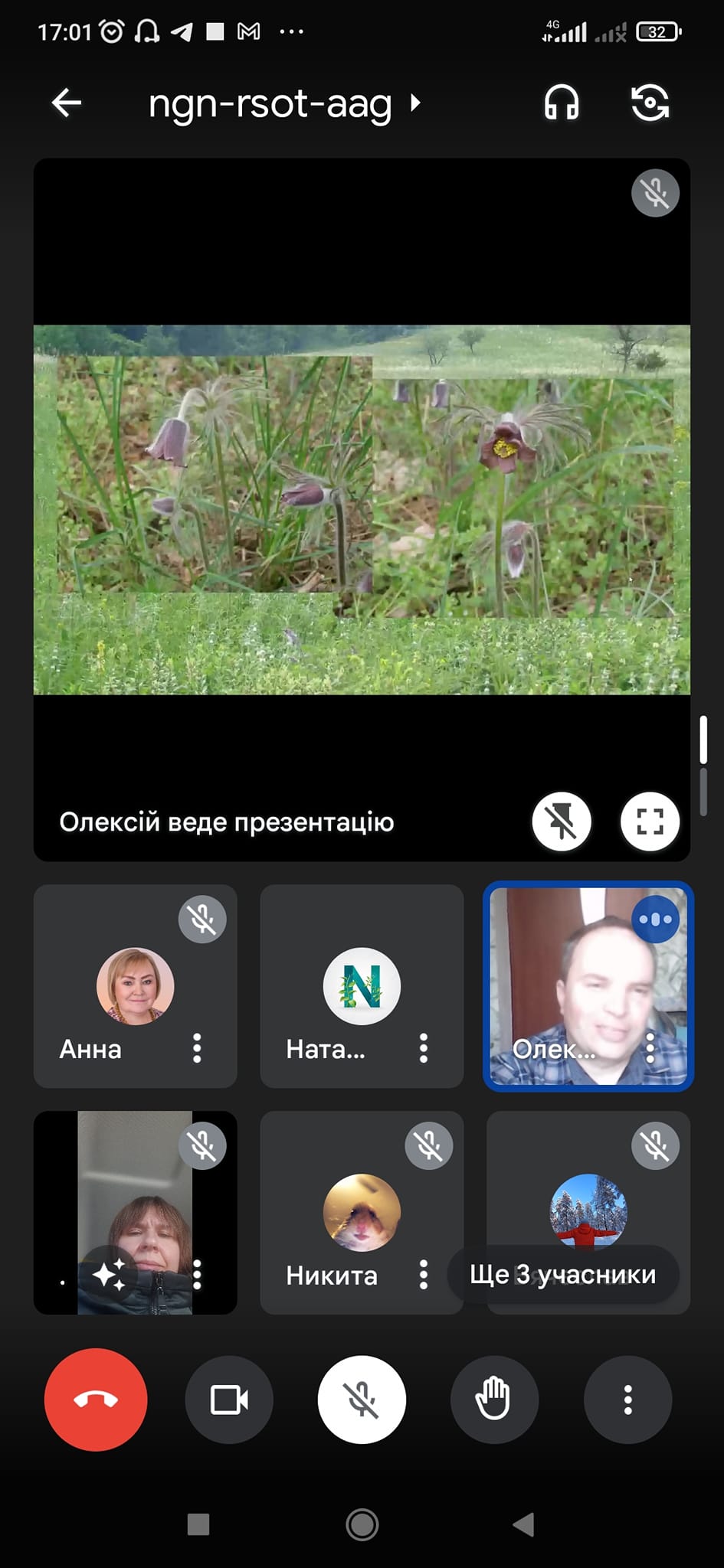Open options for Анна's tile

[197, 1048]
